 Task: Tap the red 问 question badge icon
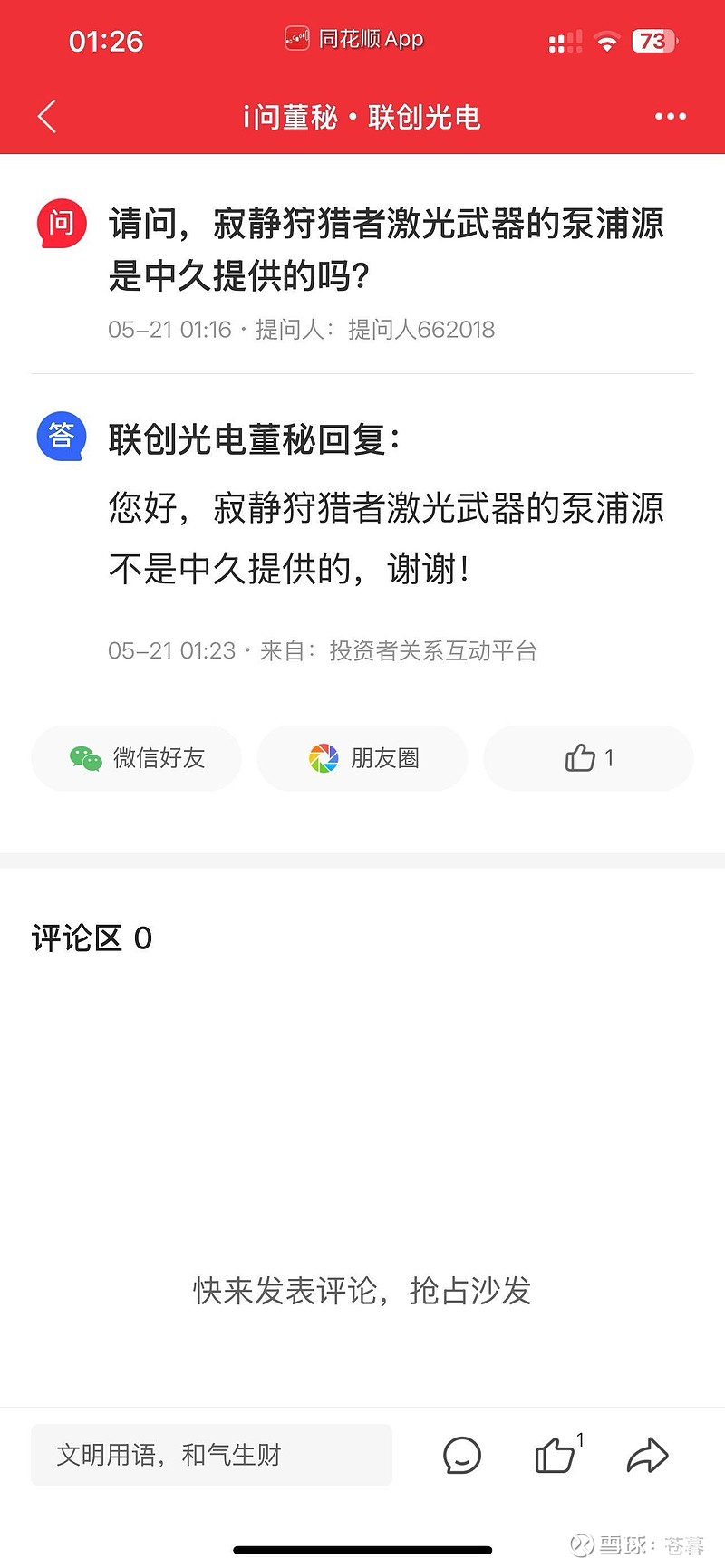click(x=60, y=223)
